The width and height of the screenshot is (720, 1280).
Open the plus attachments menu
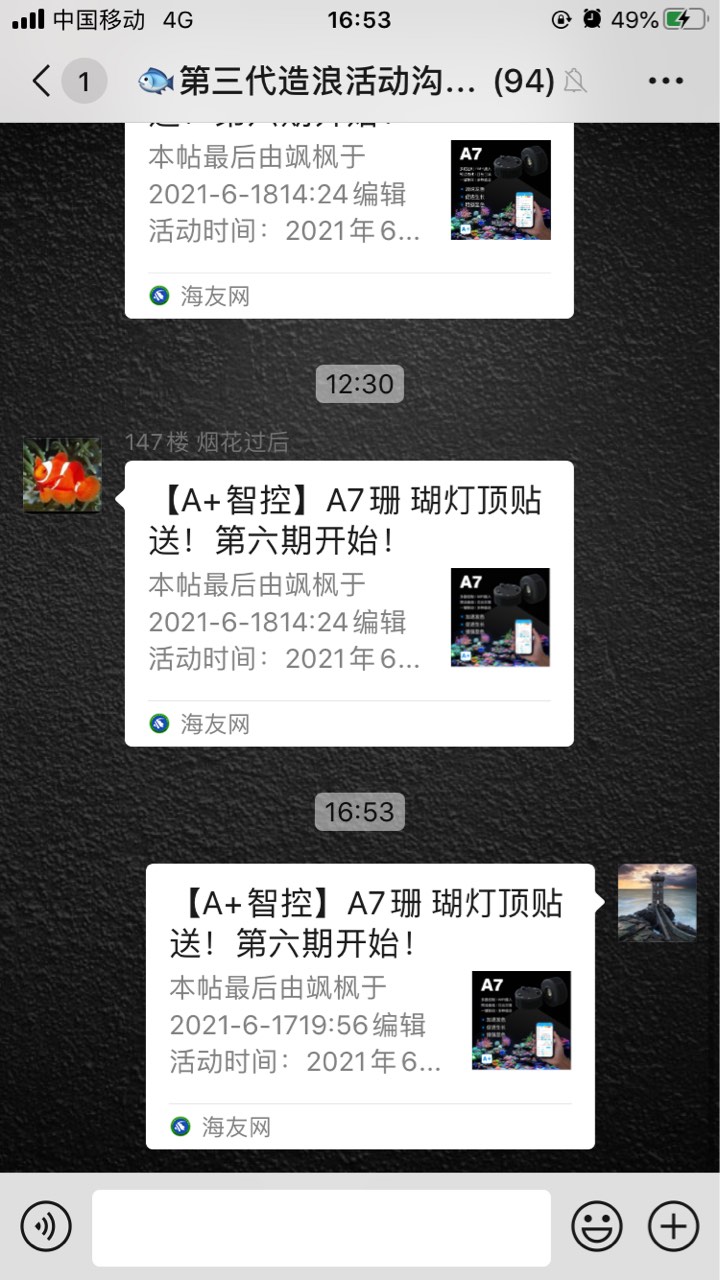[673, 1226]
